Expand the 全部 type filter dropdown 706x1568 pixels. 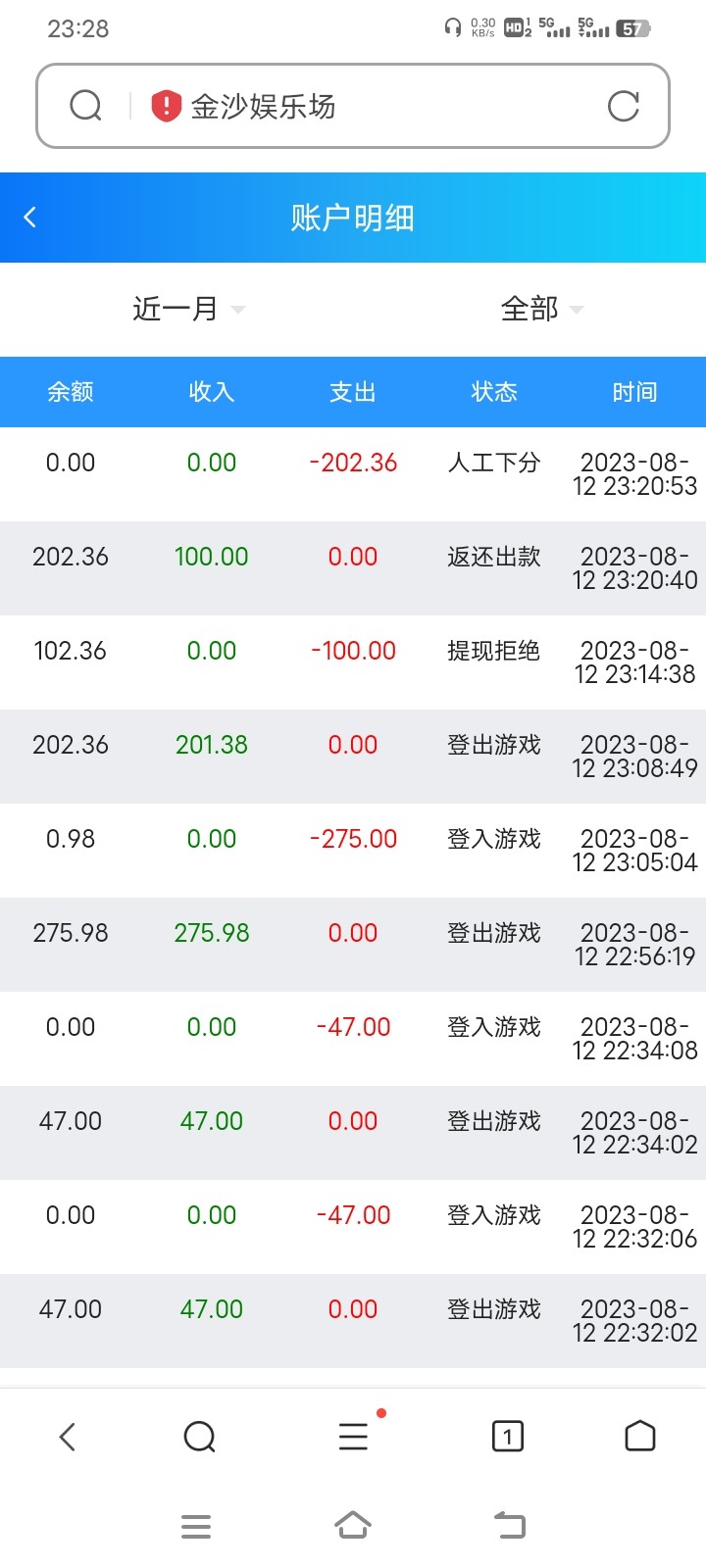(541, 310)
